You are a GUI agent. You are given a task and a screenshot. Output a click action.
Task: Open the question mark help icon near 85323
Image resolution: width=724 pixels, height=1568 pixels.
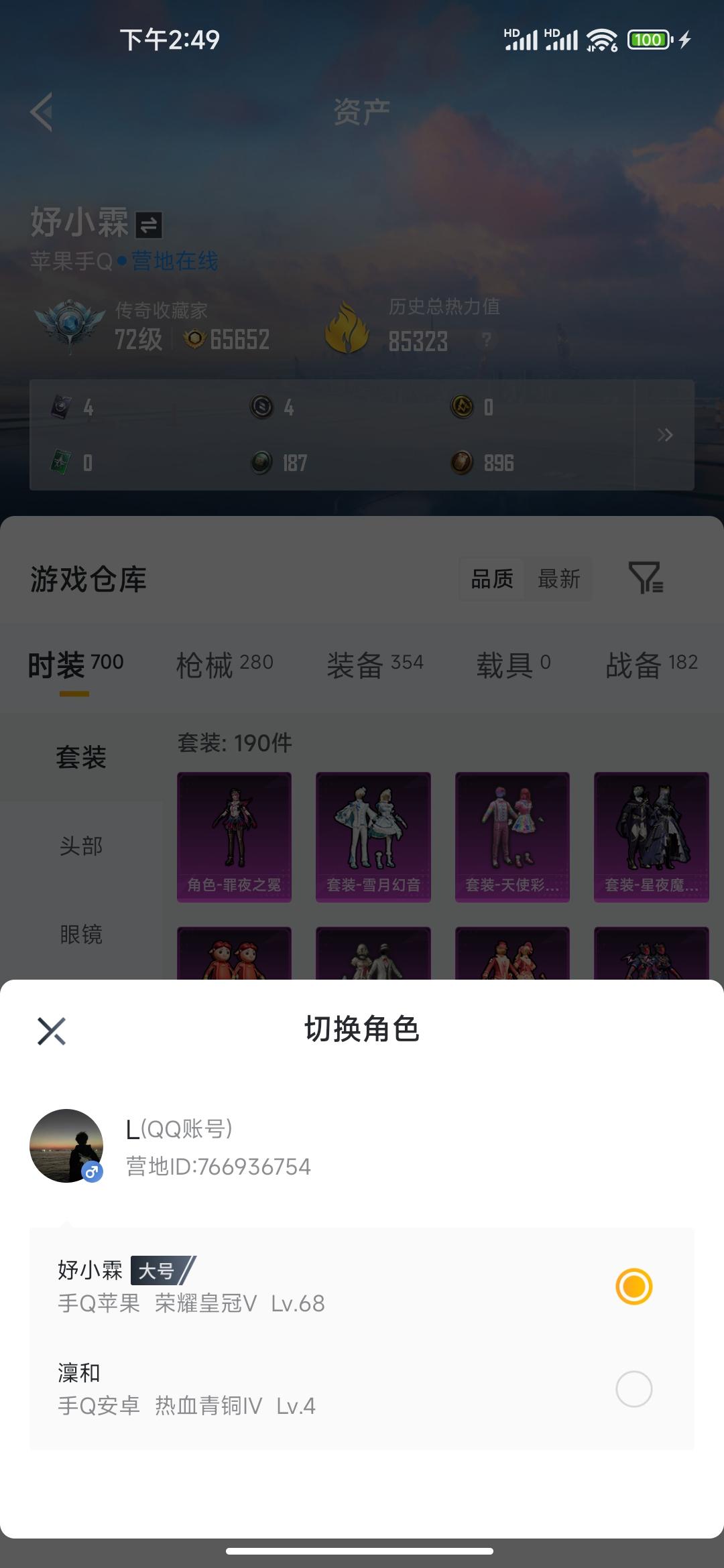pos(485,339)
